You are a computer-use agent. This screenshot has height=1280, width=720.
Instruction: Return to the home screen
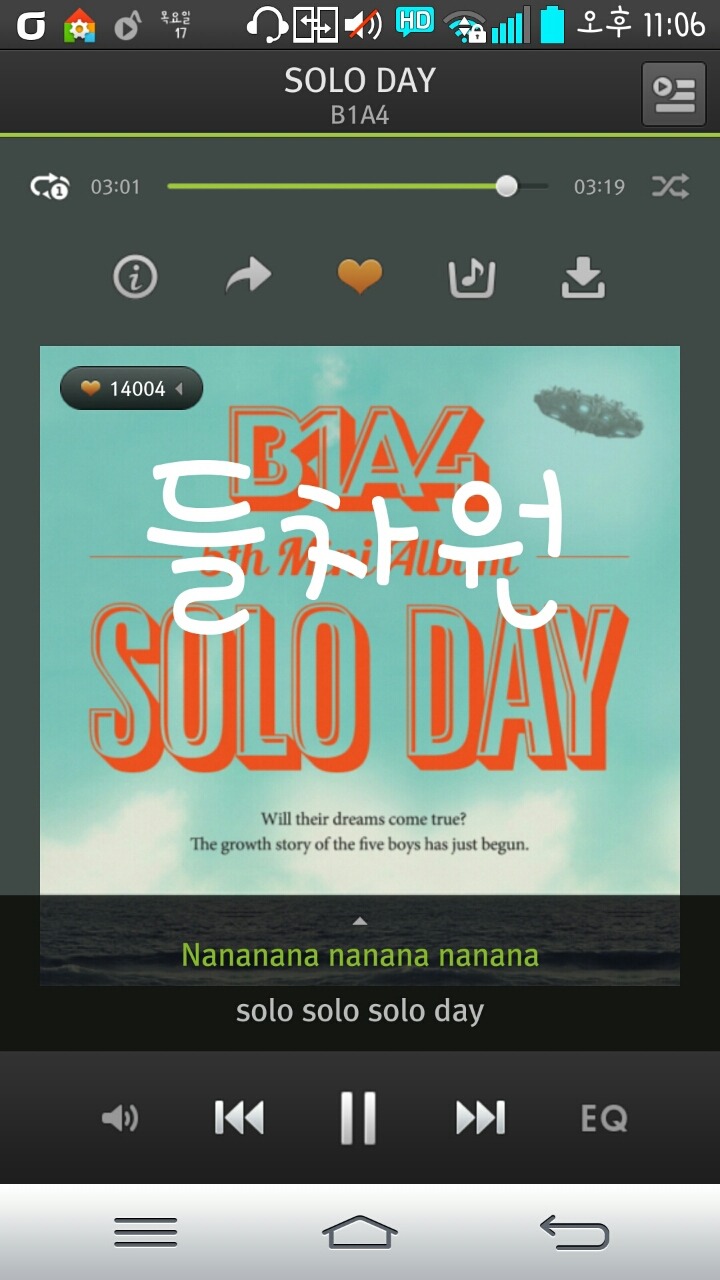[360, 1231]
